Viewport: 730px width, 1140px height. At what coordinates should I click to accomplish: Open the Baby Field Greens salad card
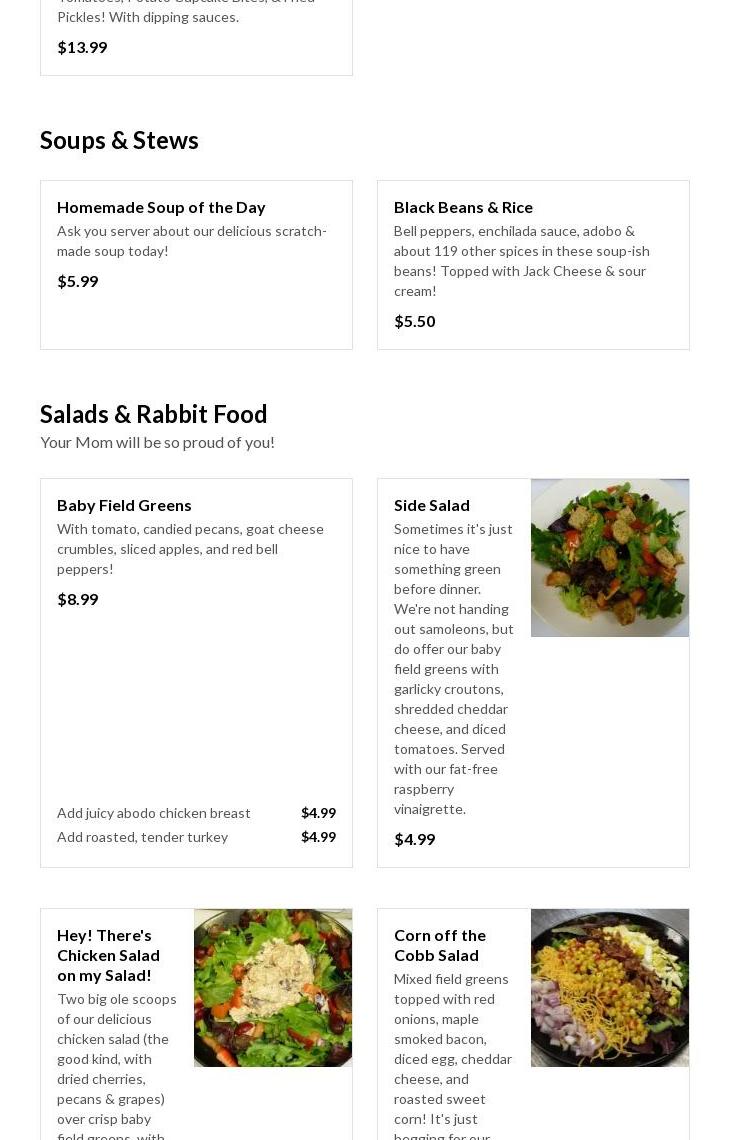click(x=124, y=505)
